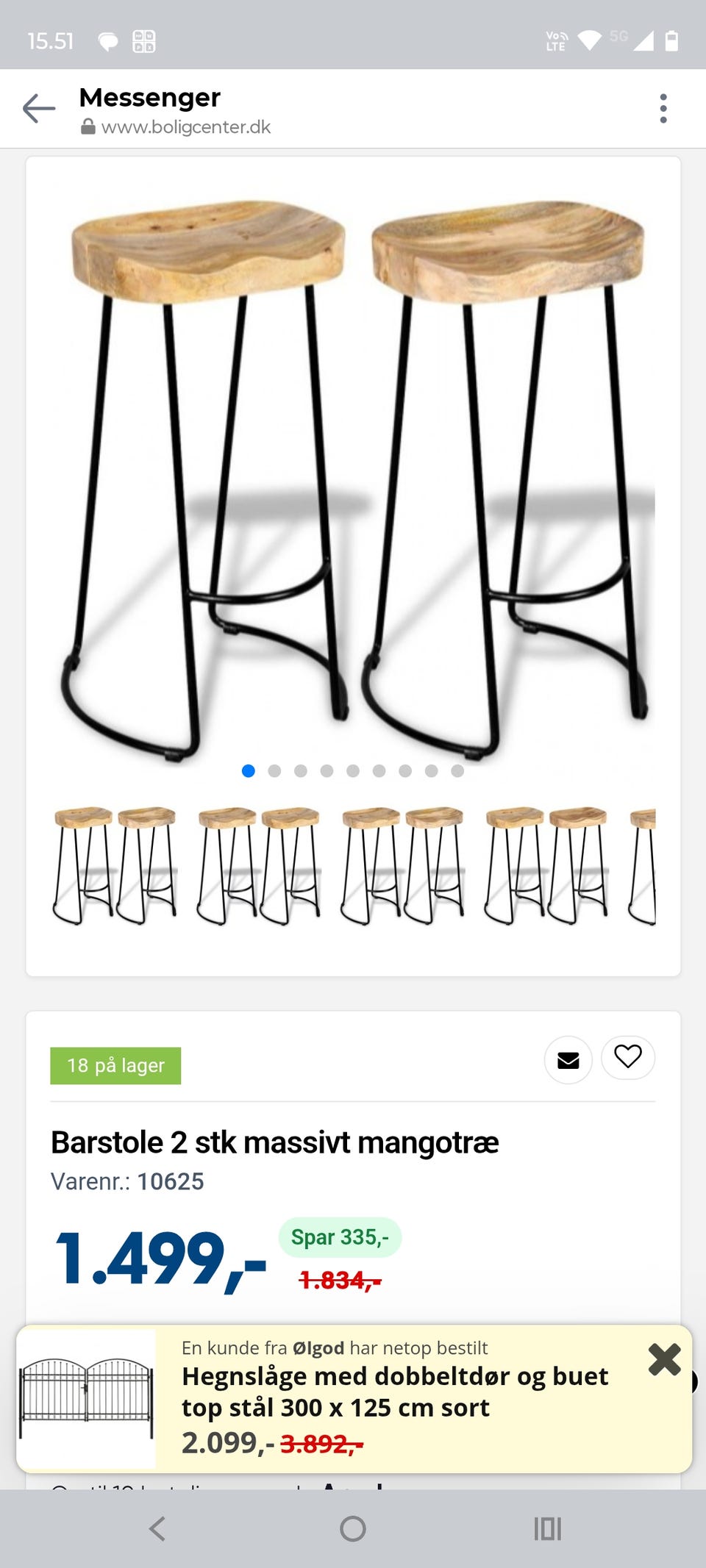Dismiss the recent order notification popup
This screenshot has height=1568, width=706.
[x=664, y=1360]
